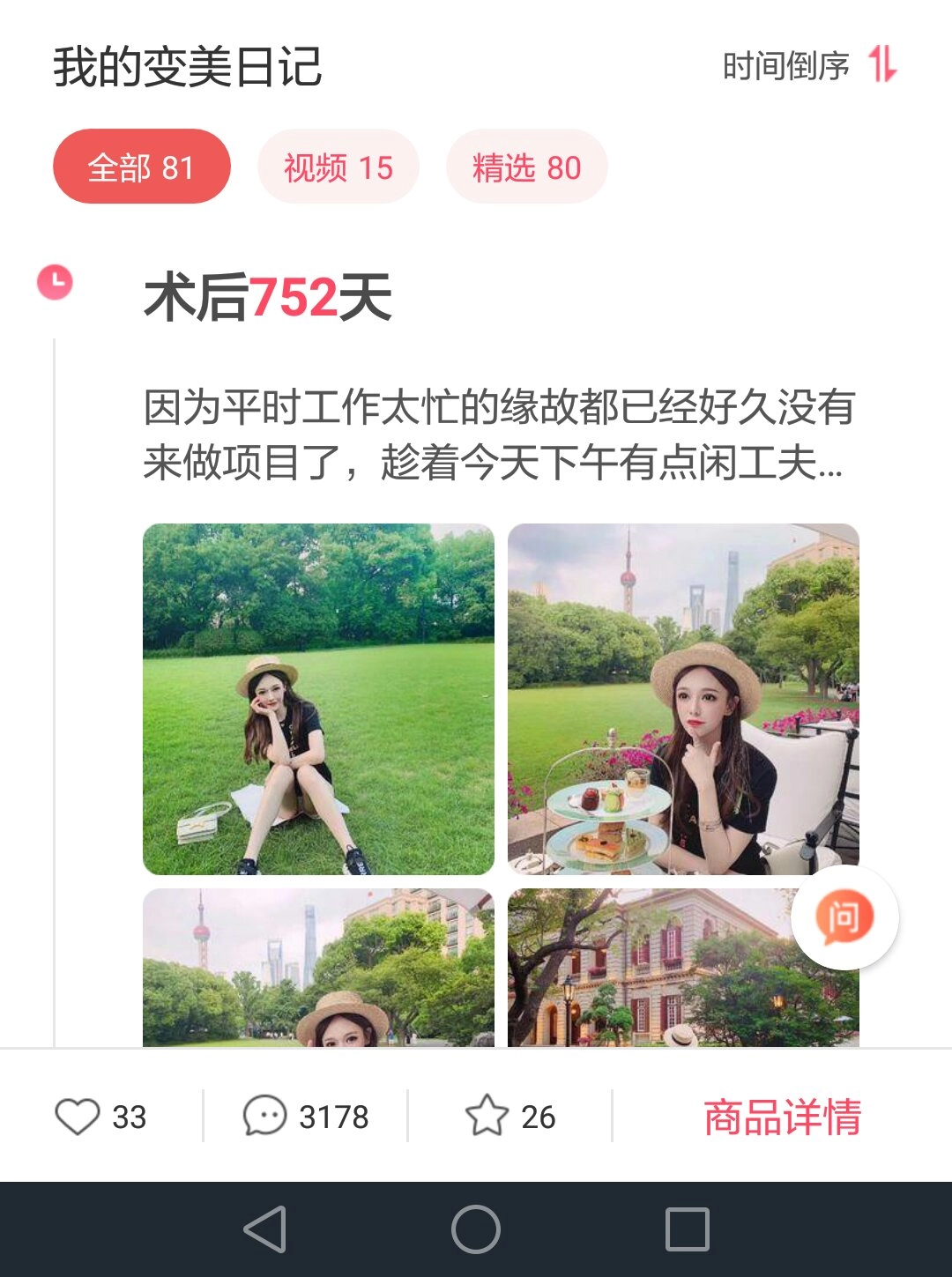Switch to the 视频 15 filter
The width and height of the screenshot is (952, 1277).
[338, 167]
